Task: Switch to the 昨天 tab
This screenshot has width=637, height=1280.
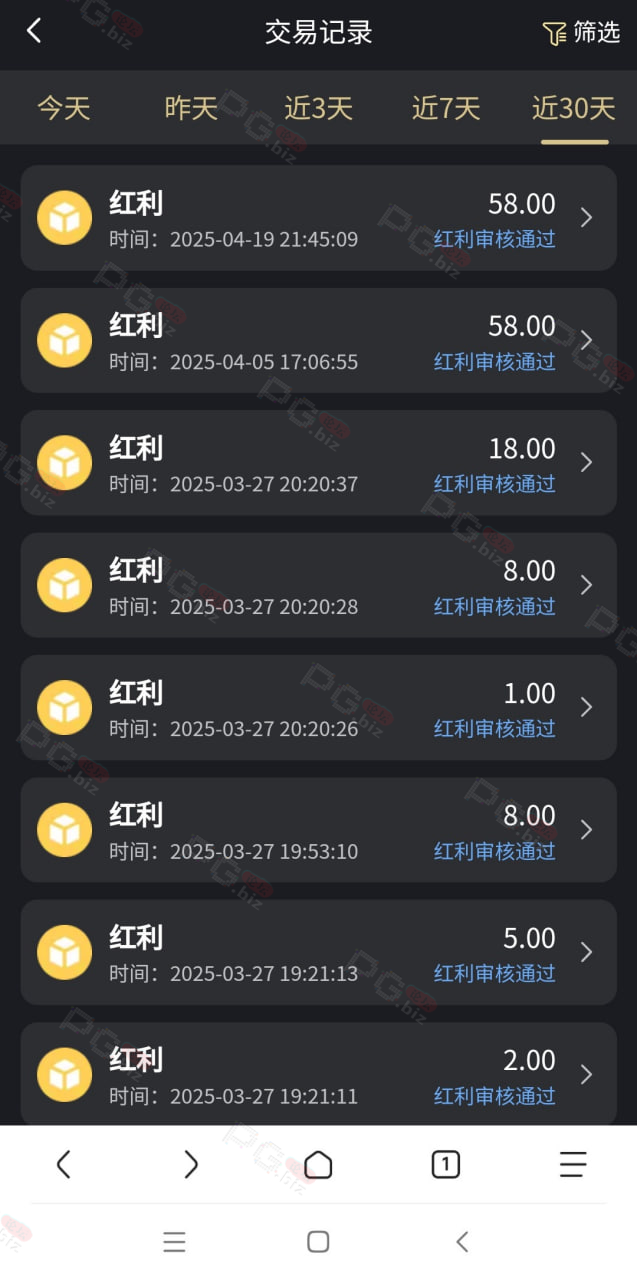Action: (x=191, y=108)
